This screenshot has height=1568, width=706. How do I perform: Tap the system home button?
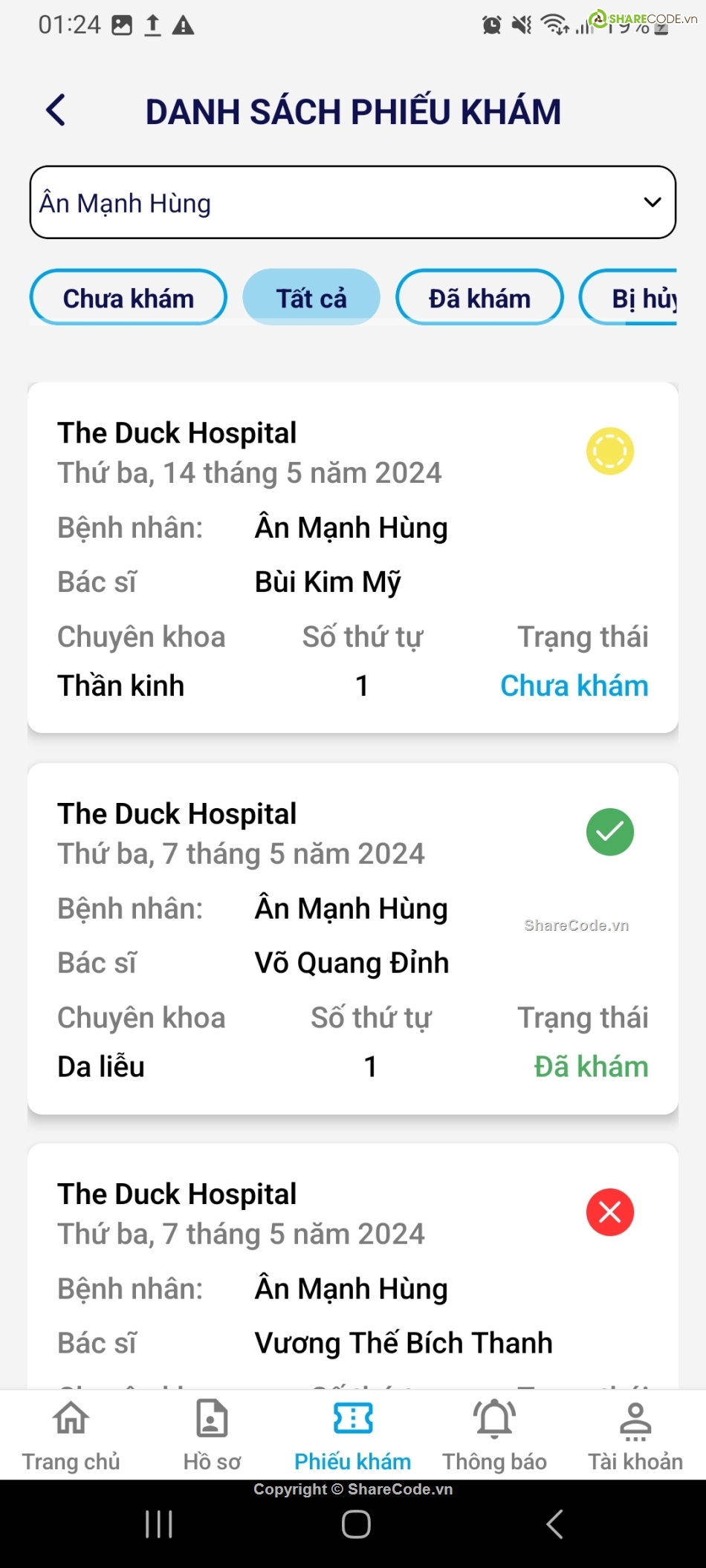pos(356,1524)
